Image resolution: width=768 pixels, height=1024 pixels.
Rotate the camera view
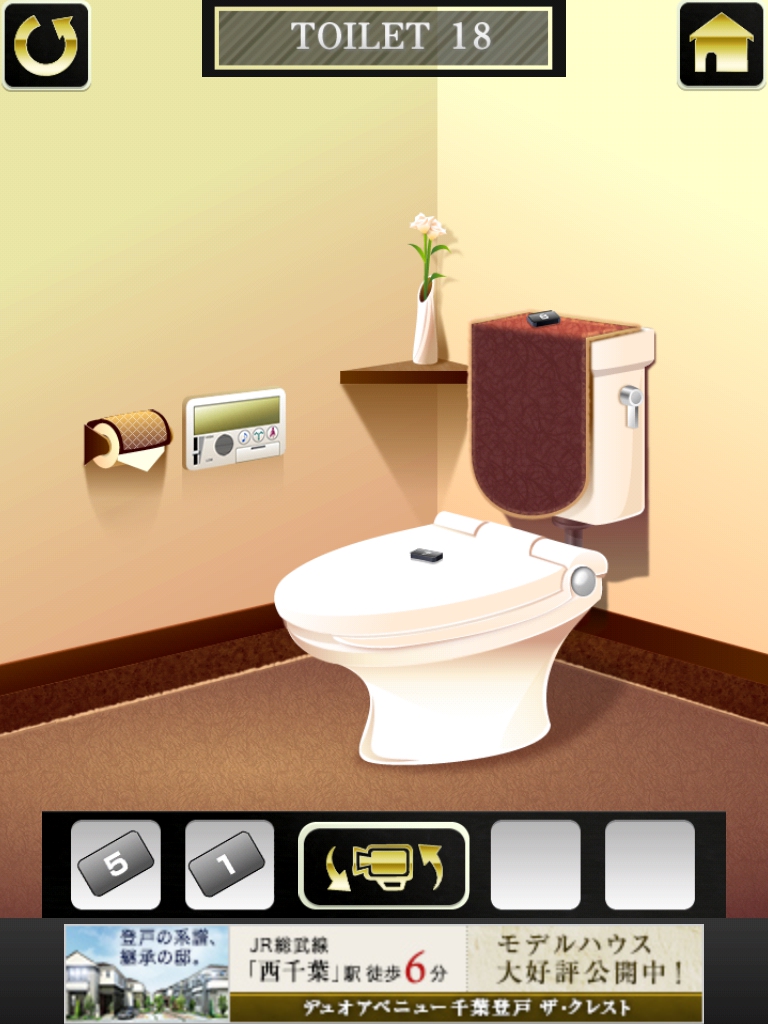tap(383, 864)
